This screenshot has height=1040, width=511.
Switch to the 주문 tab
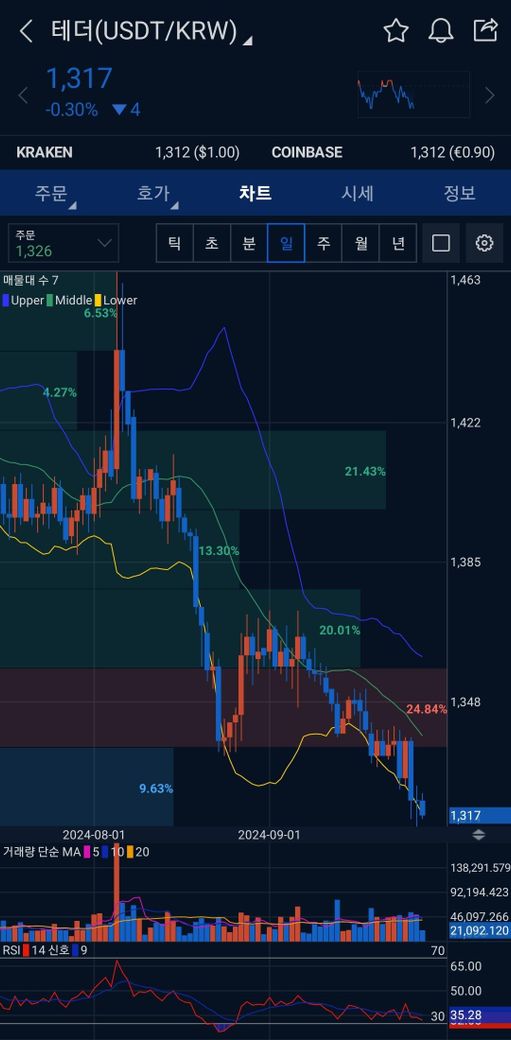click(51, 193)
